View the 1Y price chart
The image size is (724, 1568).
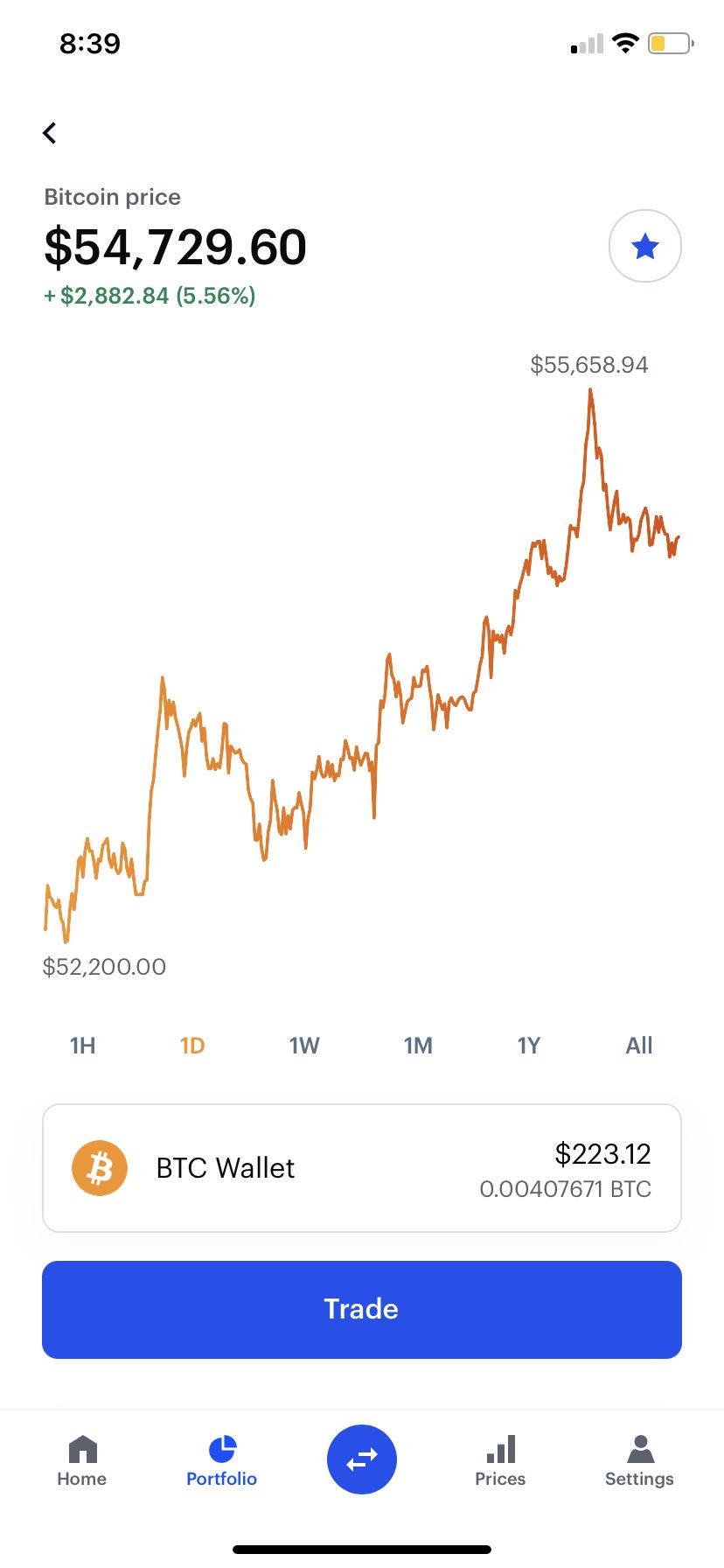point(529,1046)
